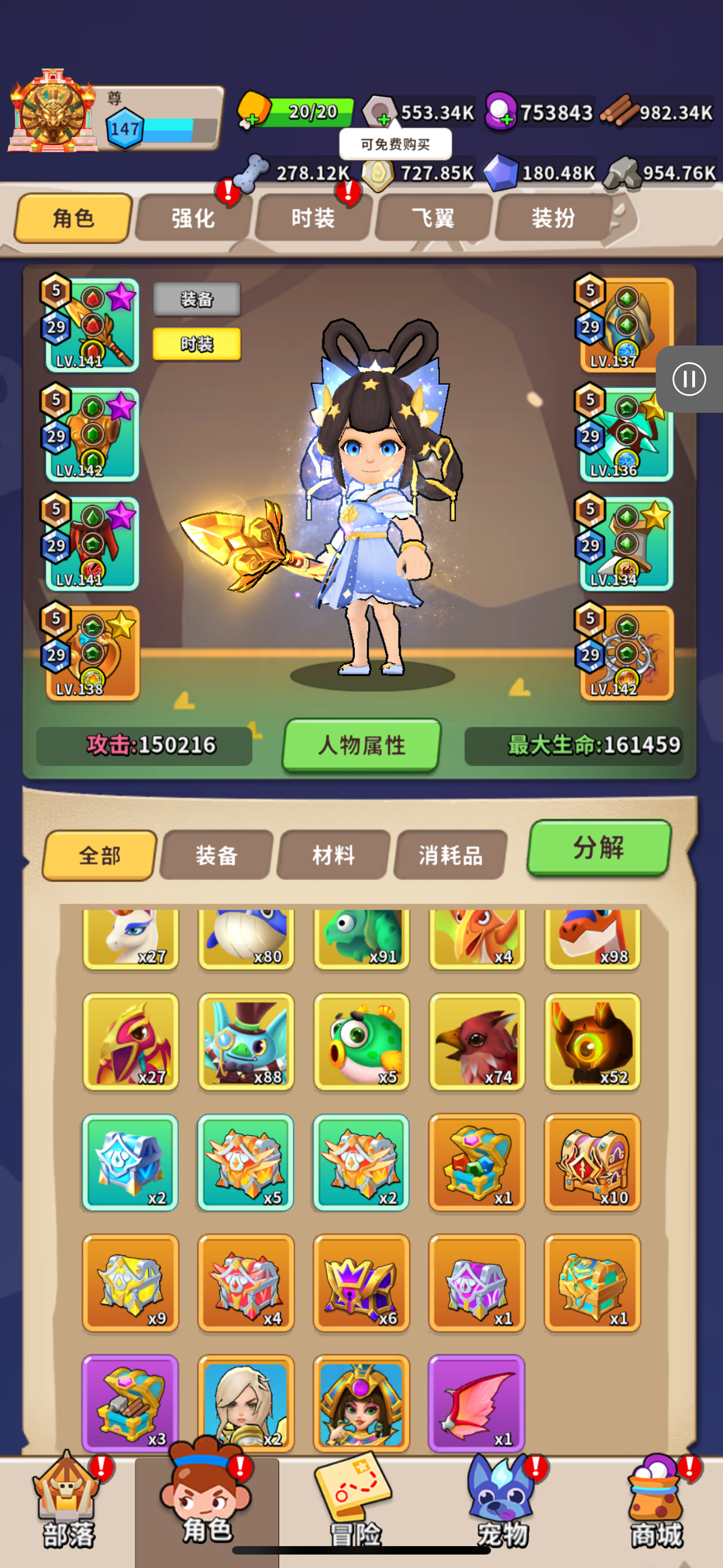Viewport: 723px width, 1568px height.
Task: Select the LV.141 staff weapon slot
Action: [92, 326]
